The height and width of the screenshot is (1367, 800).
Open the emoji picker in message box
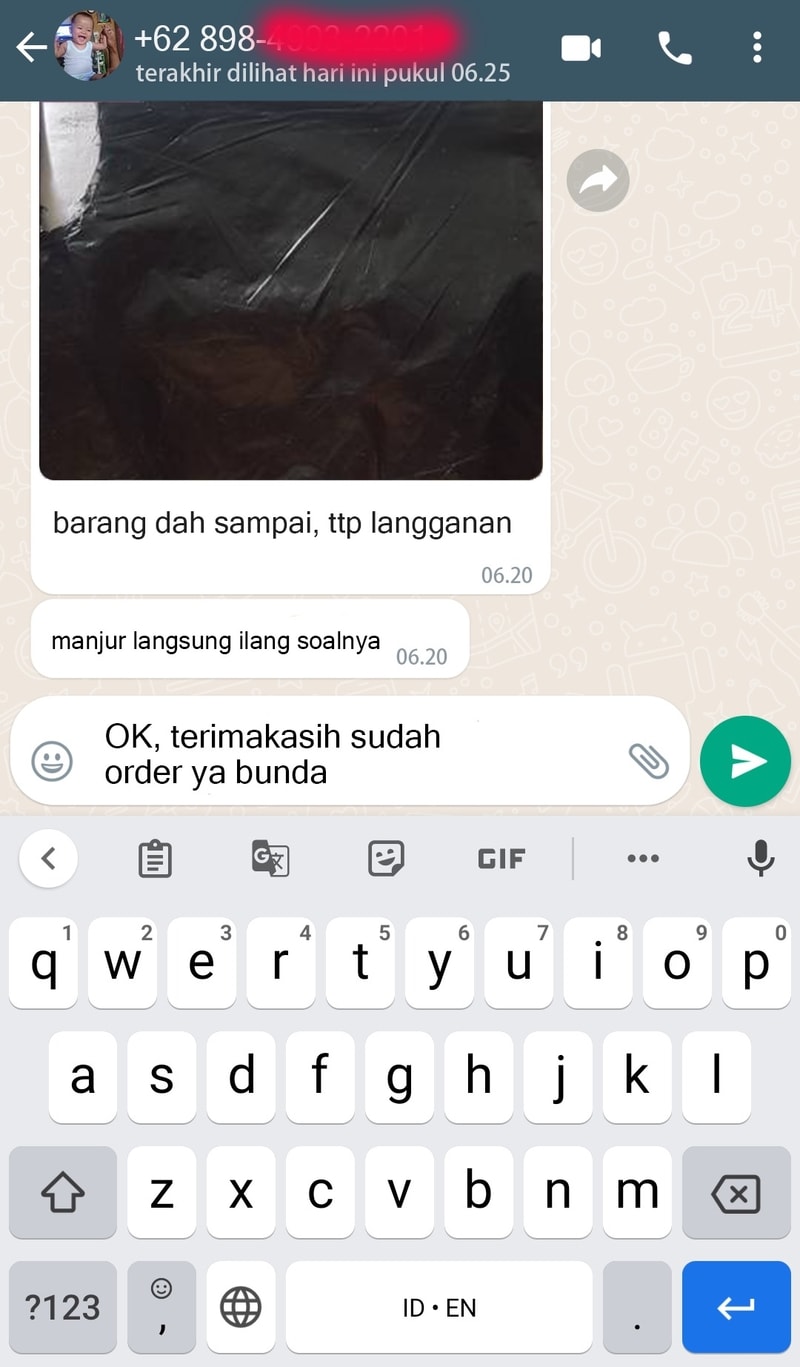click(51, 762)
